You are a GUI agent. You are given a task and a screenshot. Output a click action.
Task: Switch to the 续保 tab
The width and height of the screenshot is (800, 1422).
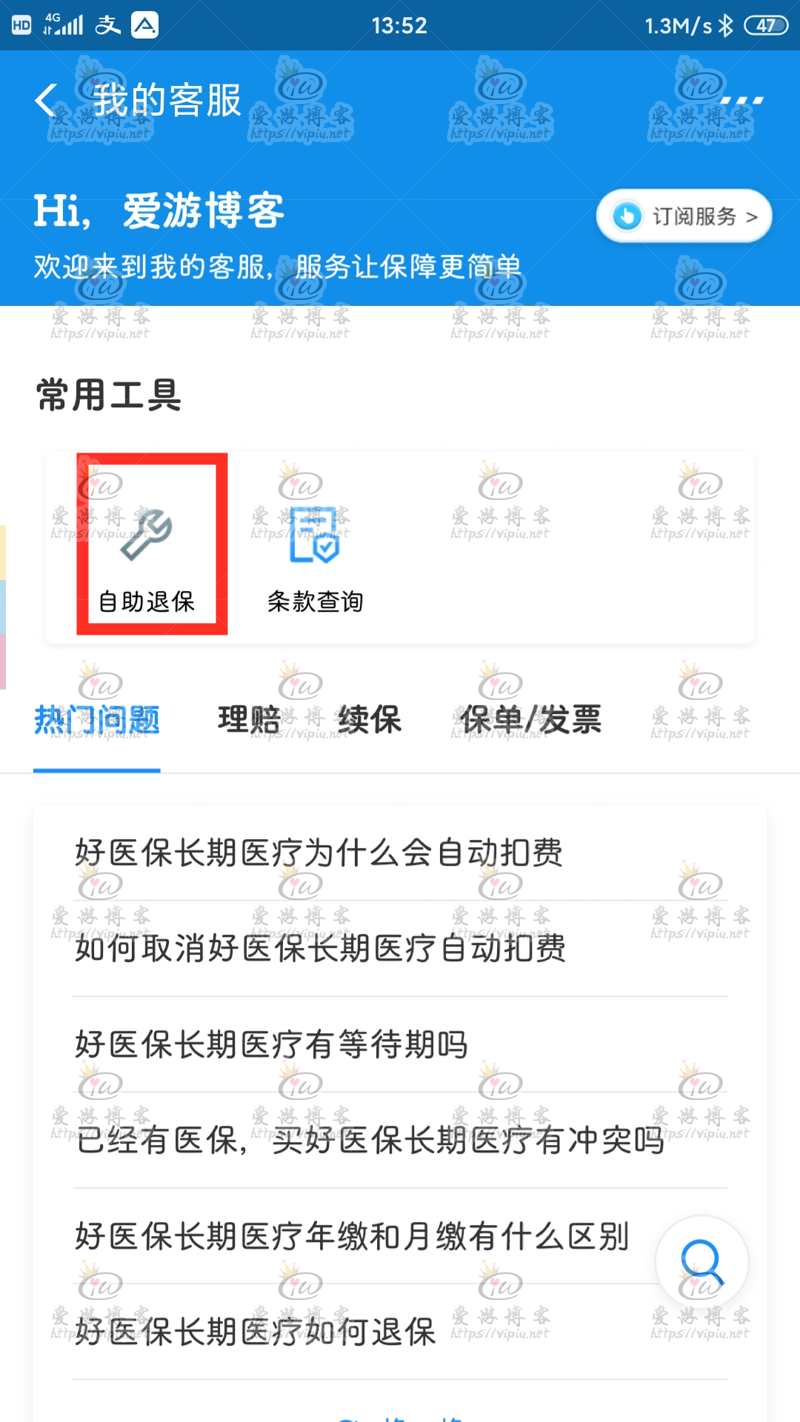369,719
